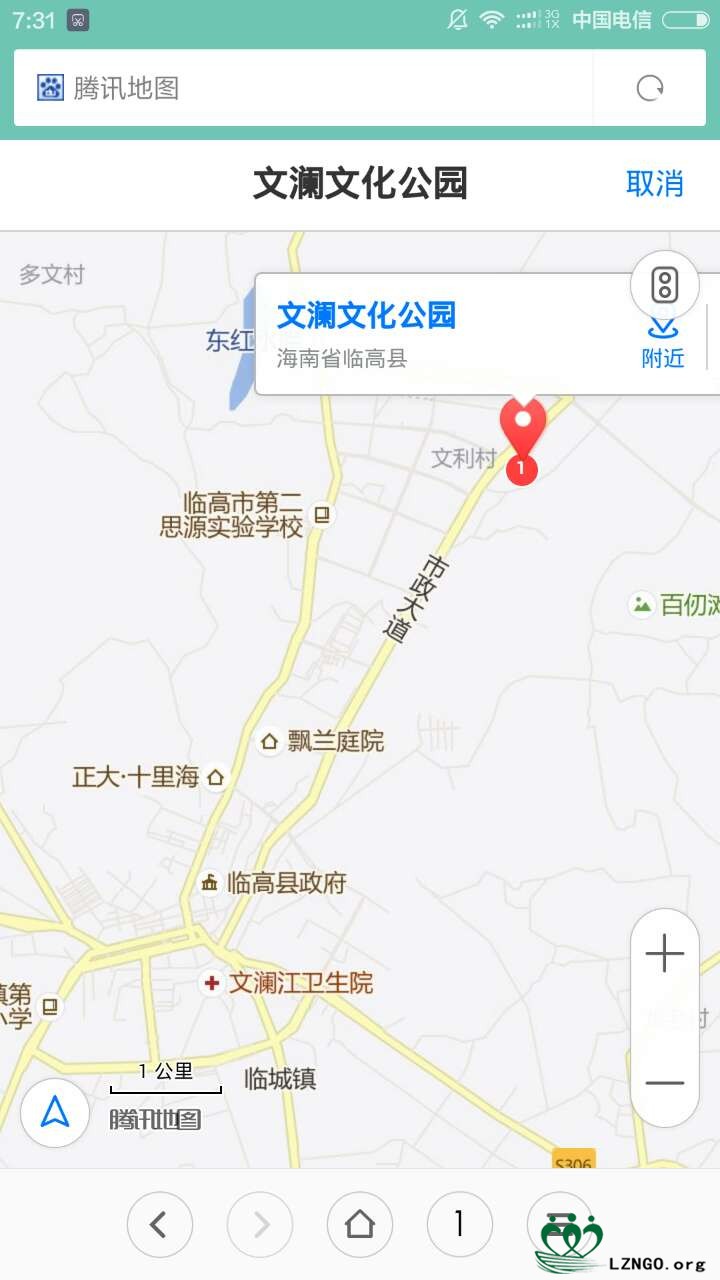Tap 取消 to cancel
Screen dimensions: 720x1280
pyautogui.click(x=655, y=184)
